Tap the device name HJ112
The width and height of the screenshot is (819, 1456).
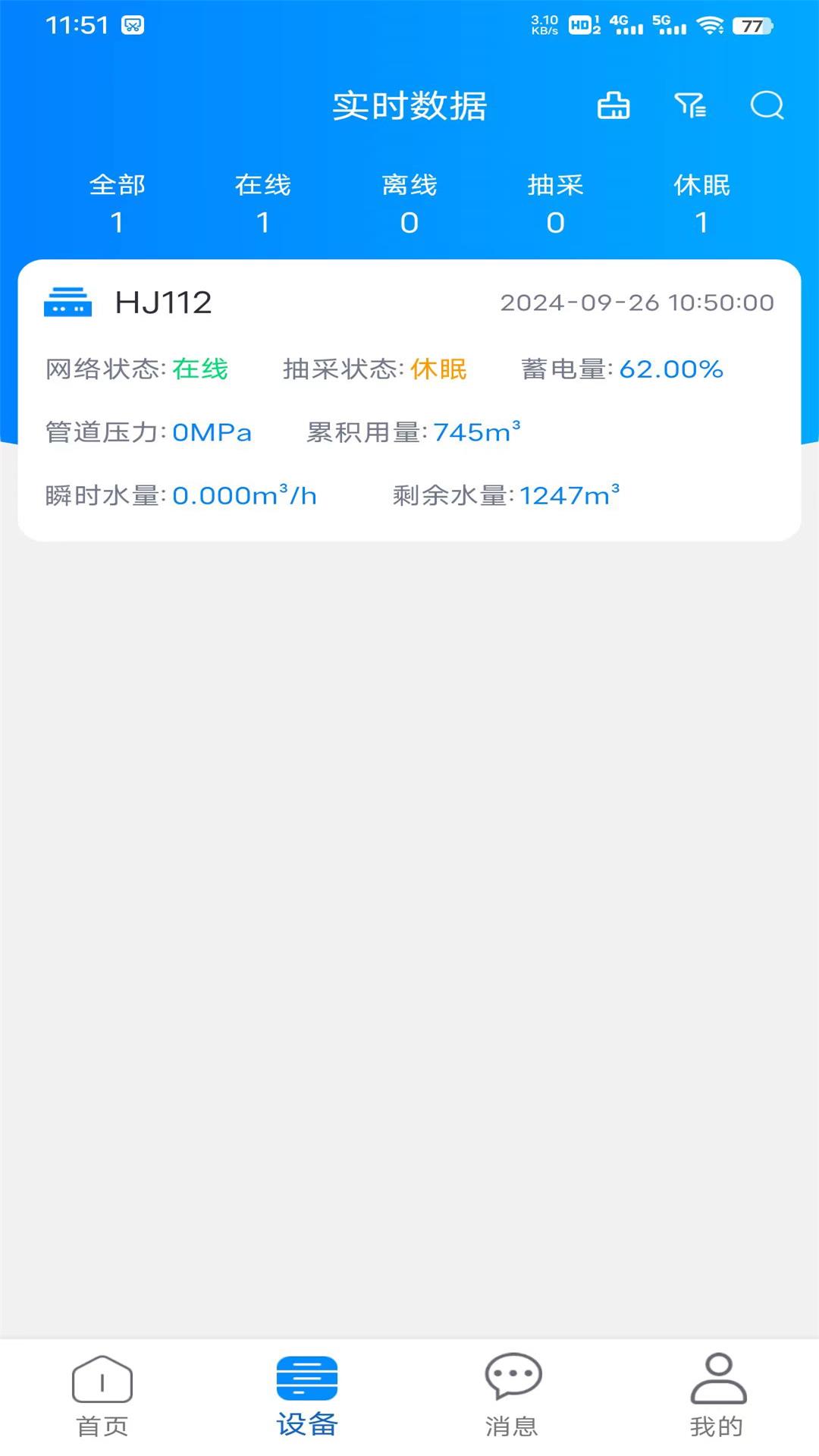163,303
